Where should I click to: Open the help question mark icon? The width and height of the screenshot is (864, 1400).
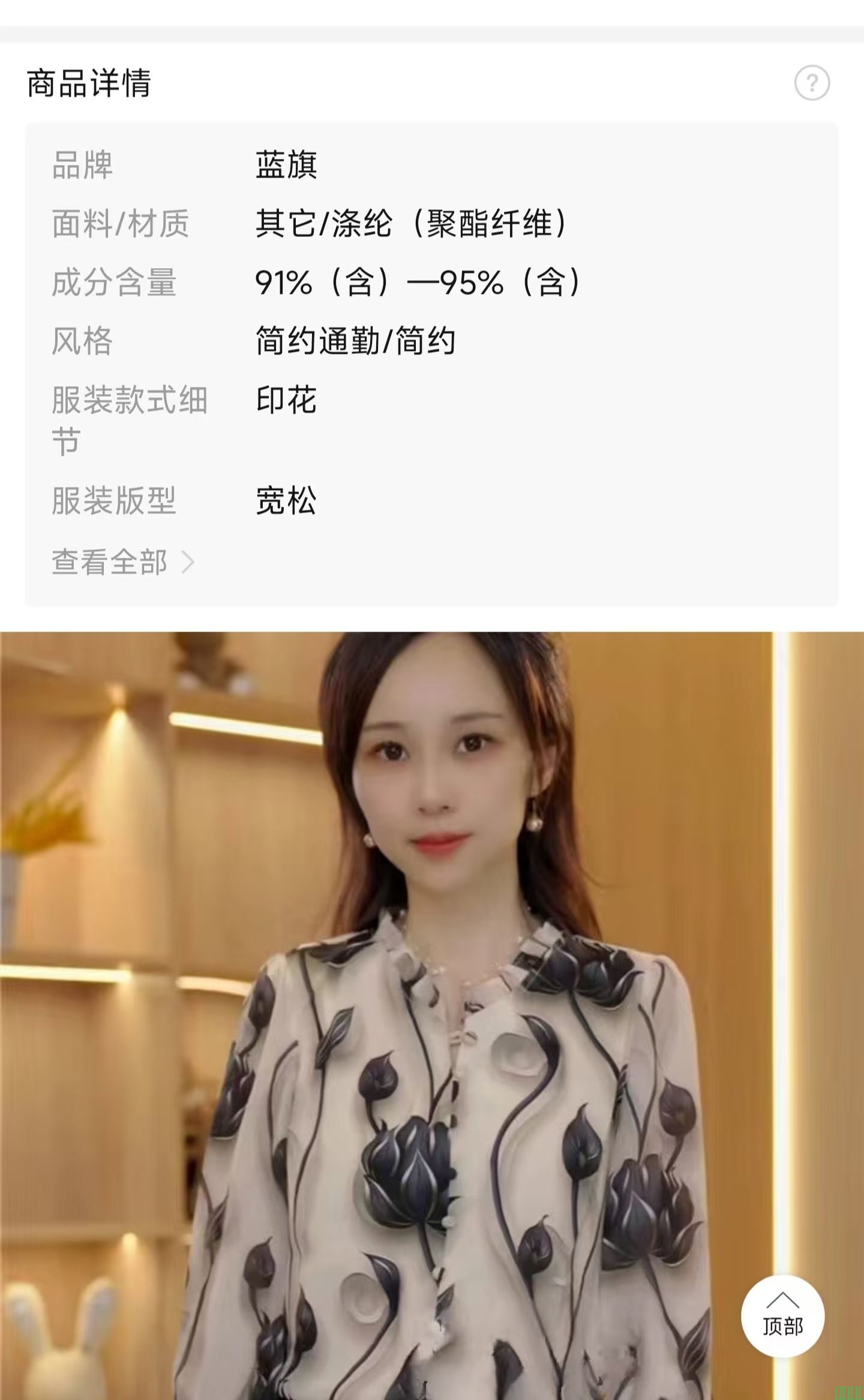pyautogui.click(x=812, y=83)
